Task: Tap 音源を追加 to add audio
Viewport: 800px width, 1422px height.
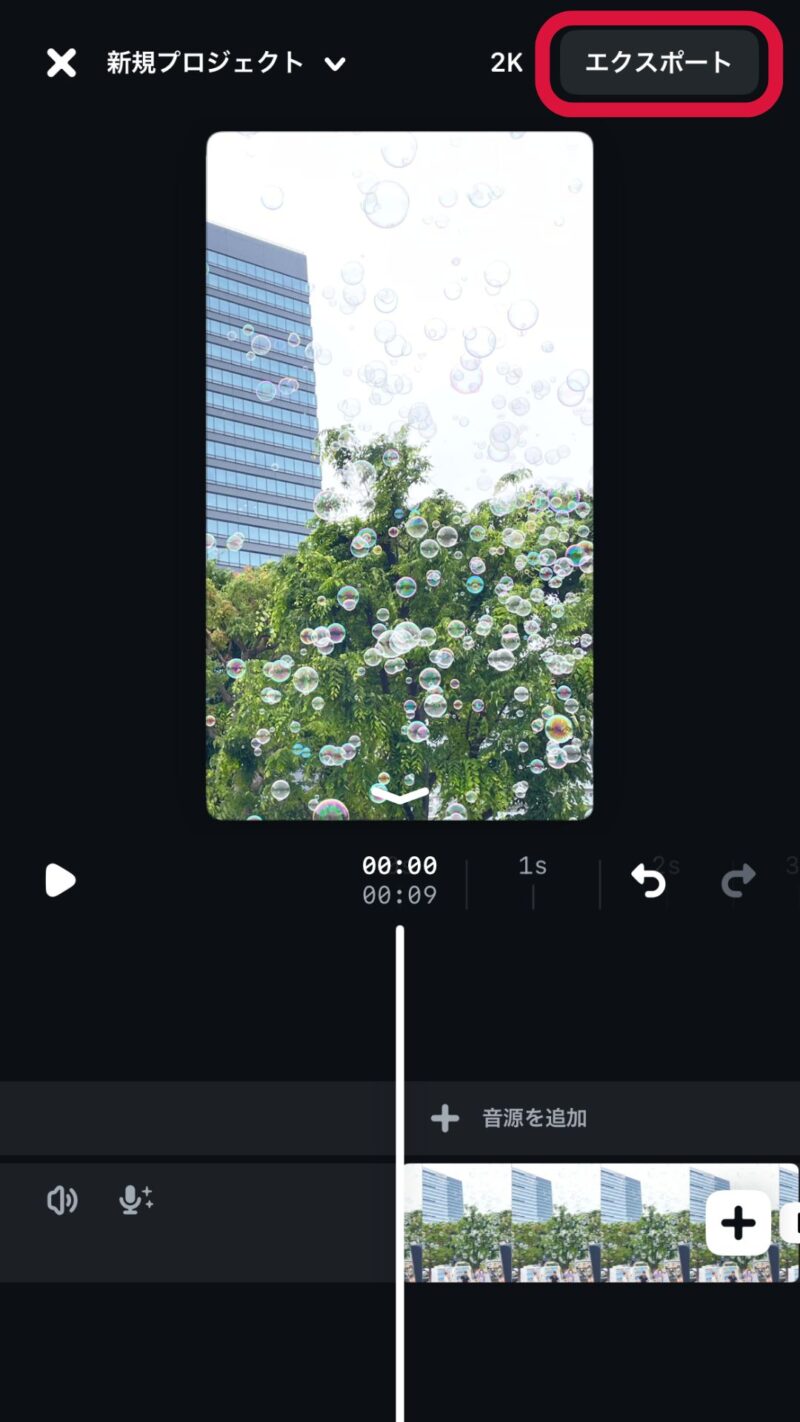Action: [510, 1118]
